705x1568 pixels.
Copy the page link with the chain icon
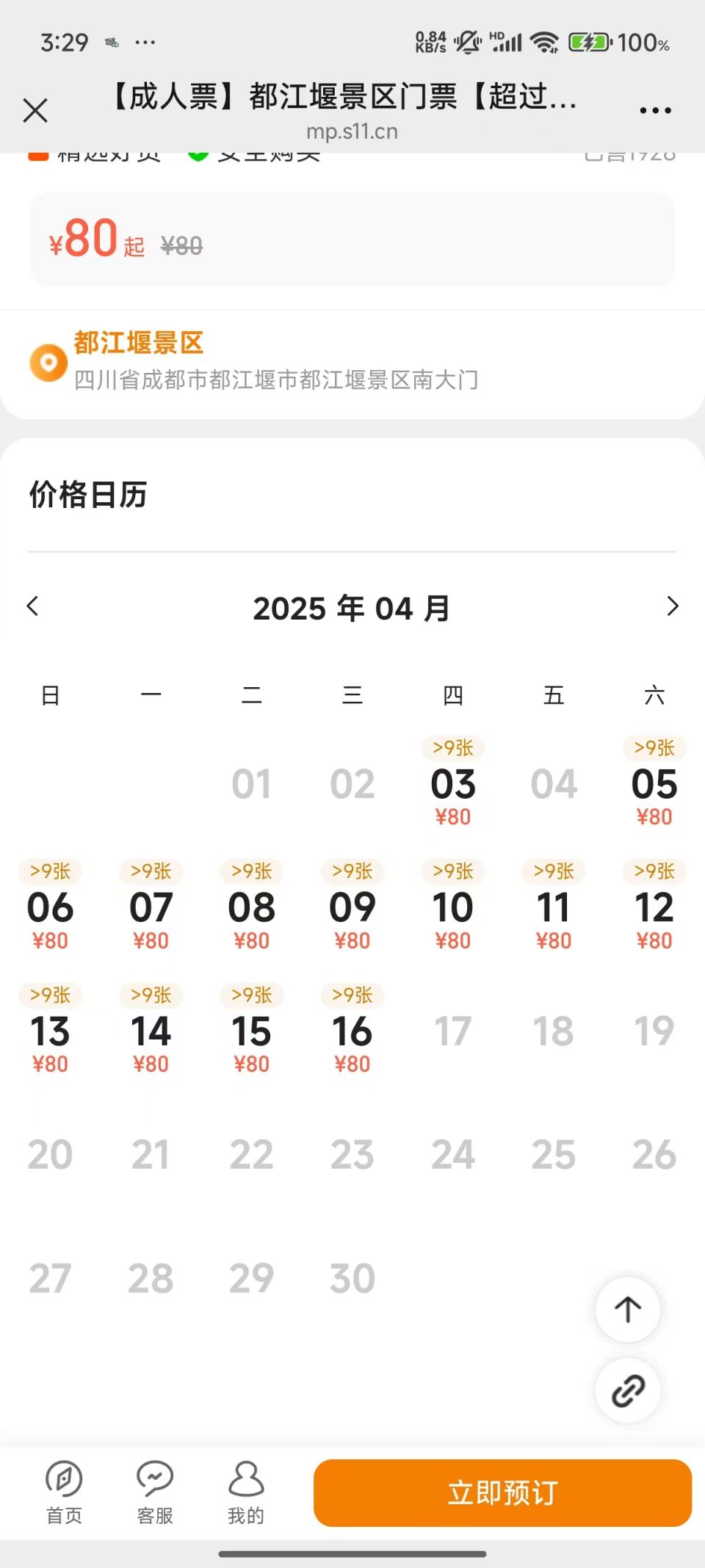tap(628, 1390)
